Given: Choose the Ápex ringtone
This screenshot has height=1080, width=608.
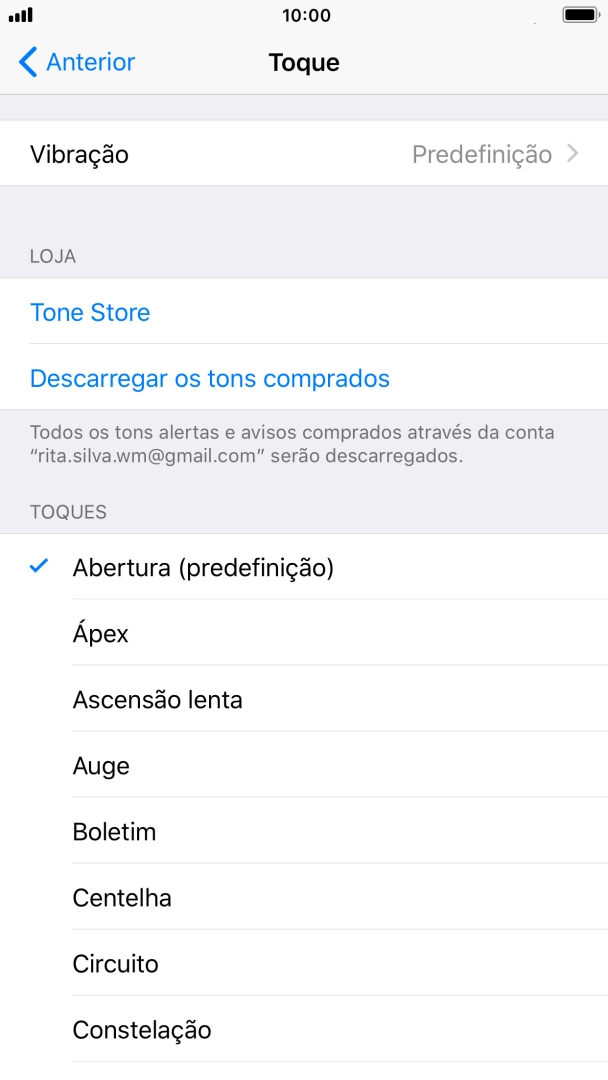Looking at the screenshot, I should (x=304, y=633).
